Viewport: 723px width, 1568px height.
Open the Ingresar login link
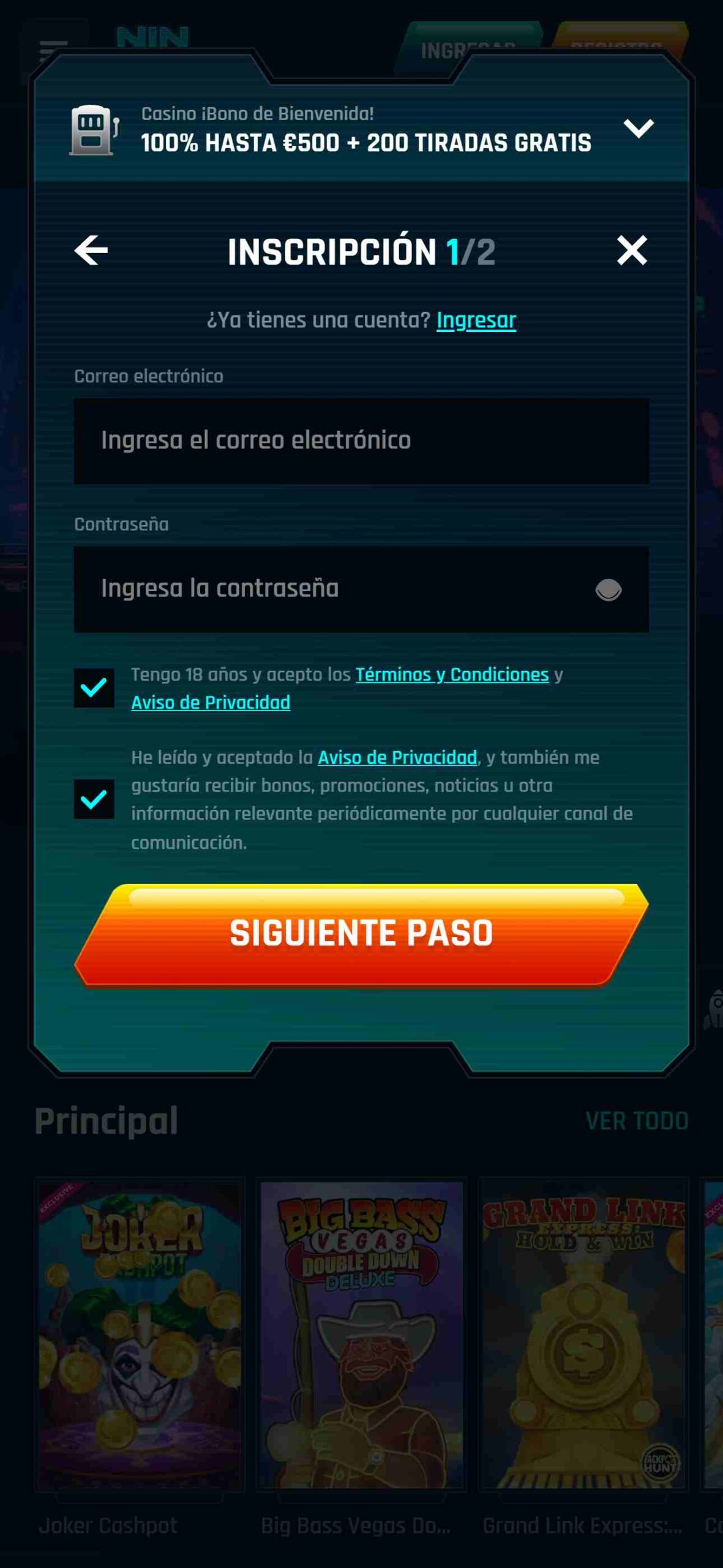476,320
